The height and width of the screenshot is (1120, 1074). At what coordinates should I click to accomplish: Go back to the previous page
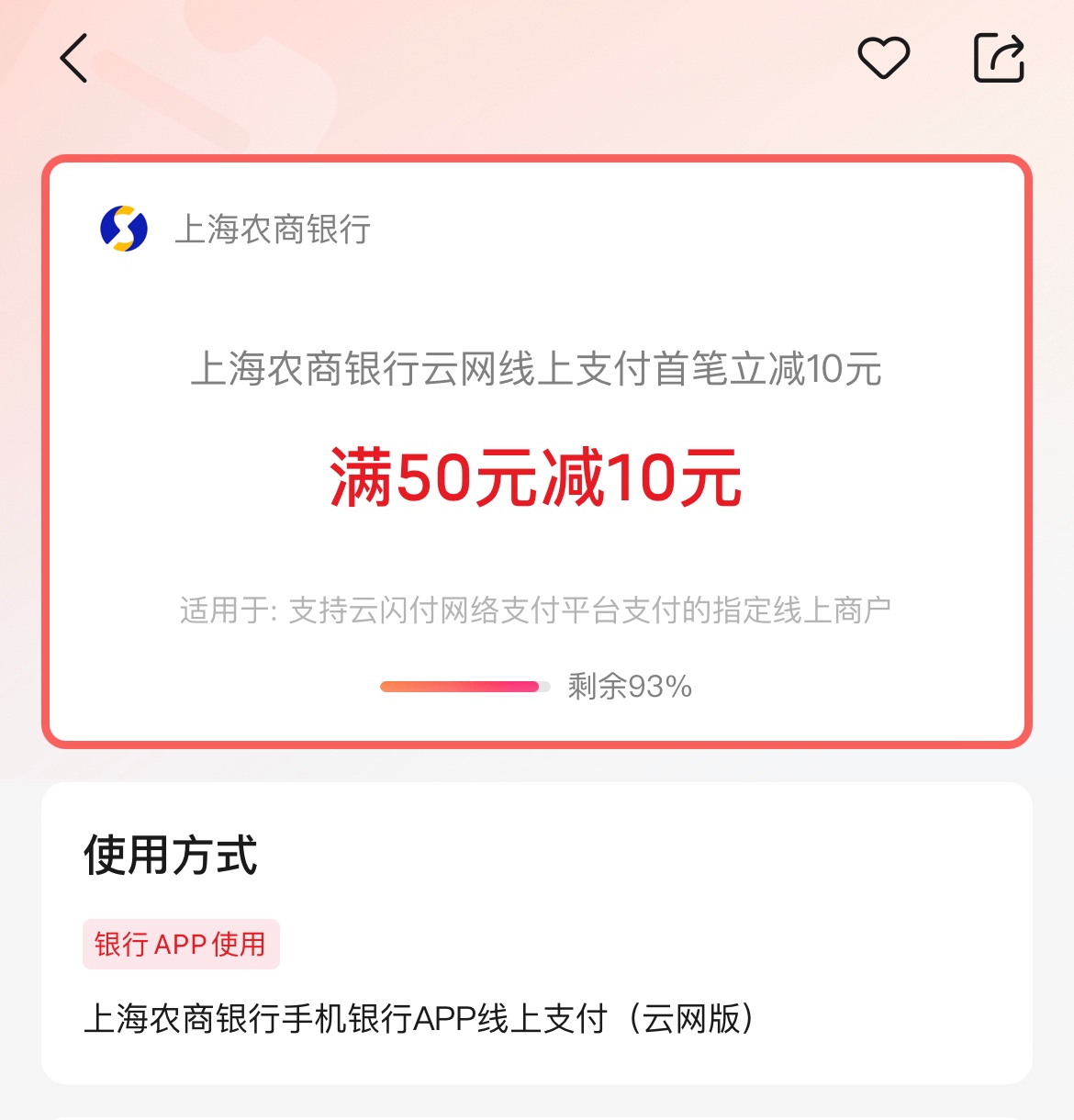click(73, 59)
